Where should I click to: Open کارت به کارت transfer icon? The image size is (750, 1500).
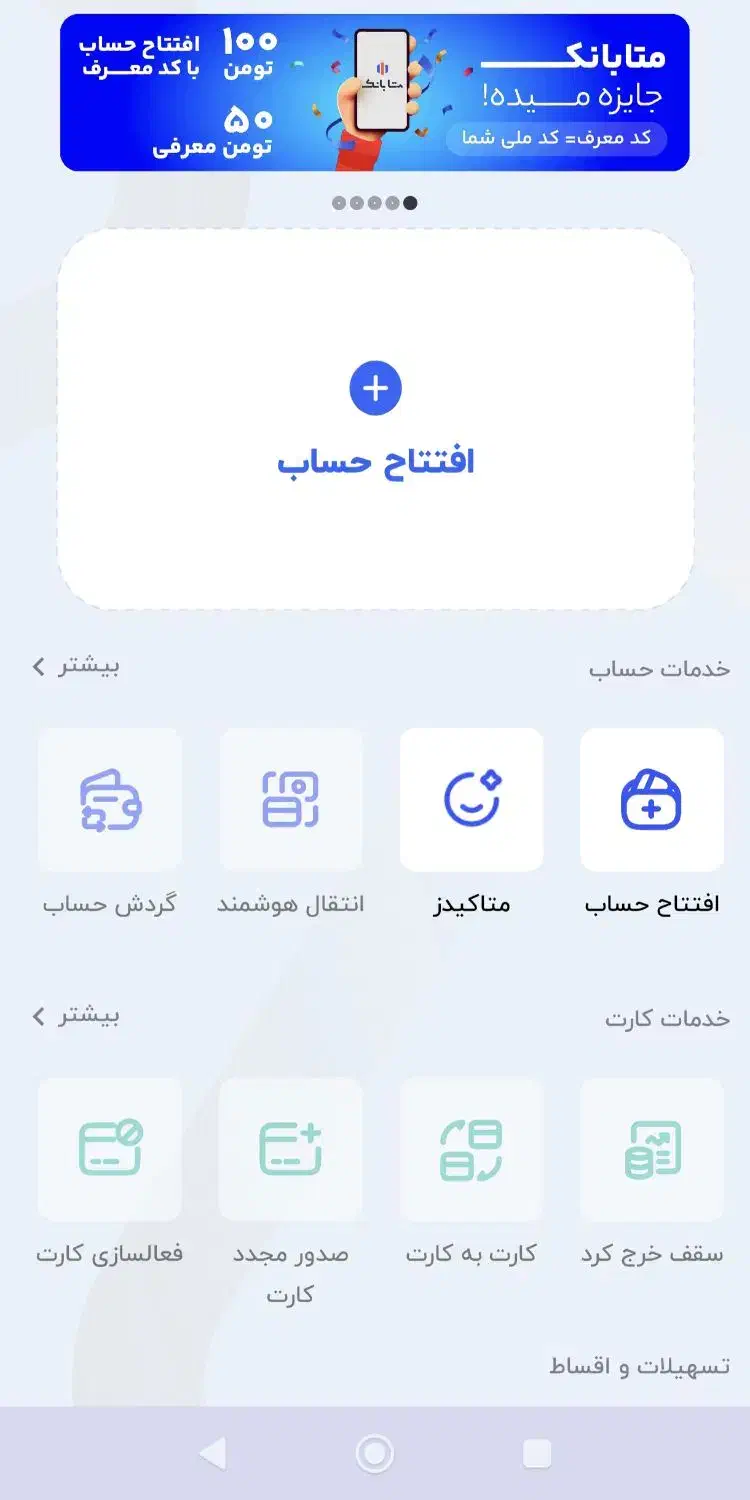pos(471,1148)
